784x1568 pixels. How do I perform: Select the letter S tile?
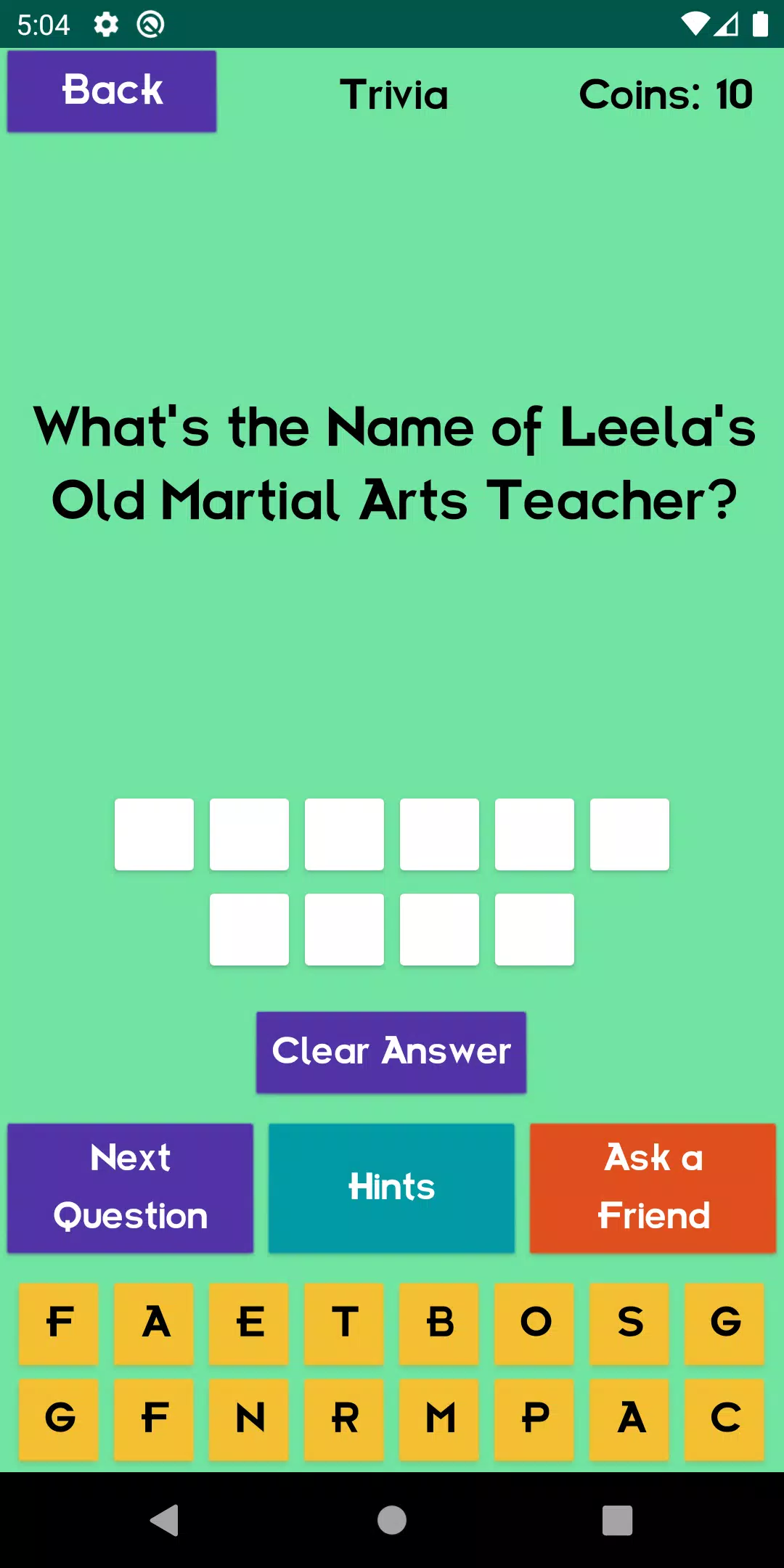(x=629, y=1323)
